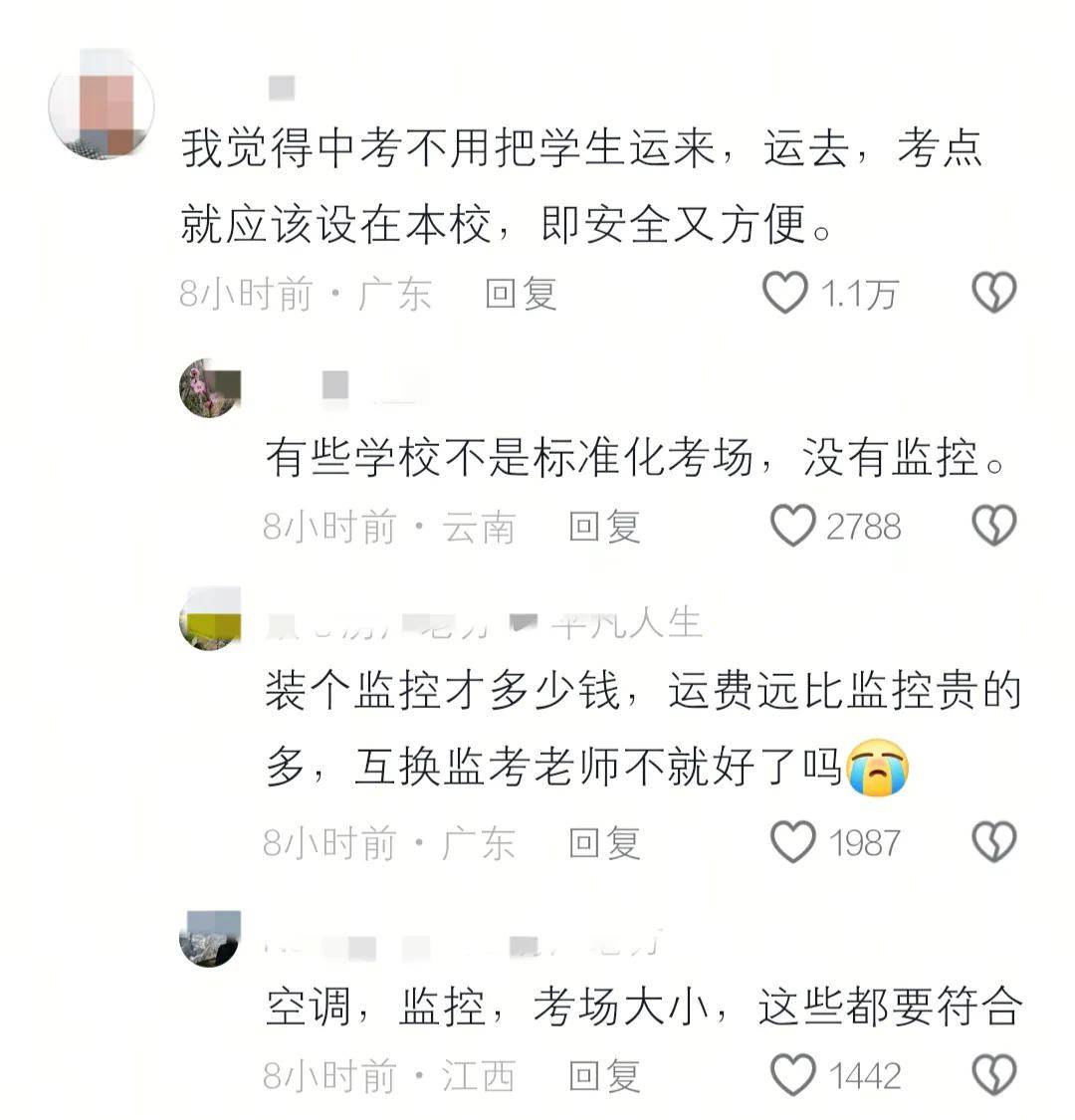This screenshot has height=1120, width=1075.
Task: Open the avatar of the 平凡人生 commenter
Action: 210,619
